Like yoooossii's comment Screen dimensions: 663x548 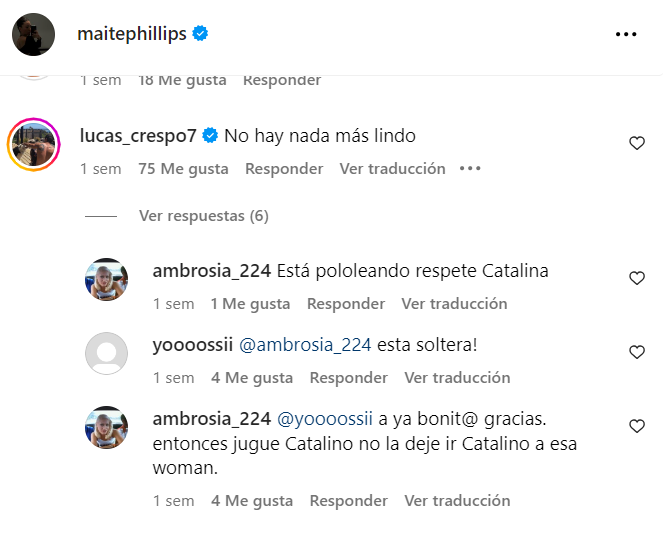(637, 352)
